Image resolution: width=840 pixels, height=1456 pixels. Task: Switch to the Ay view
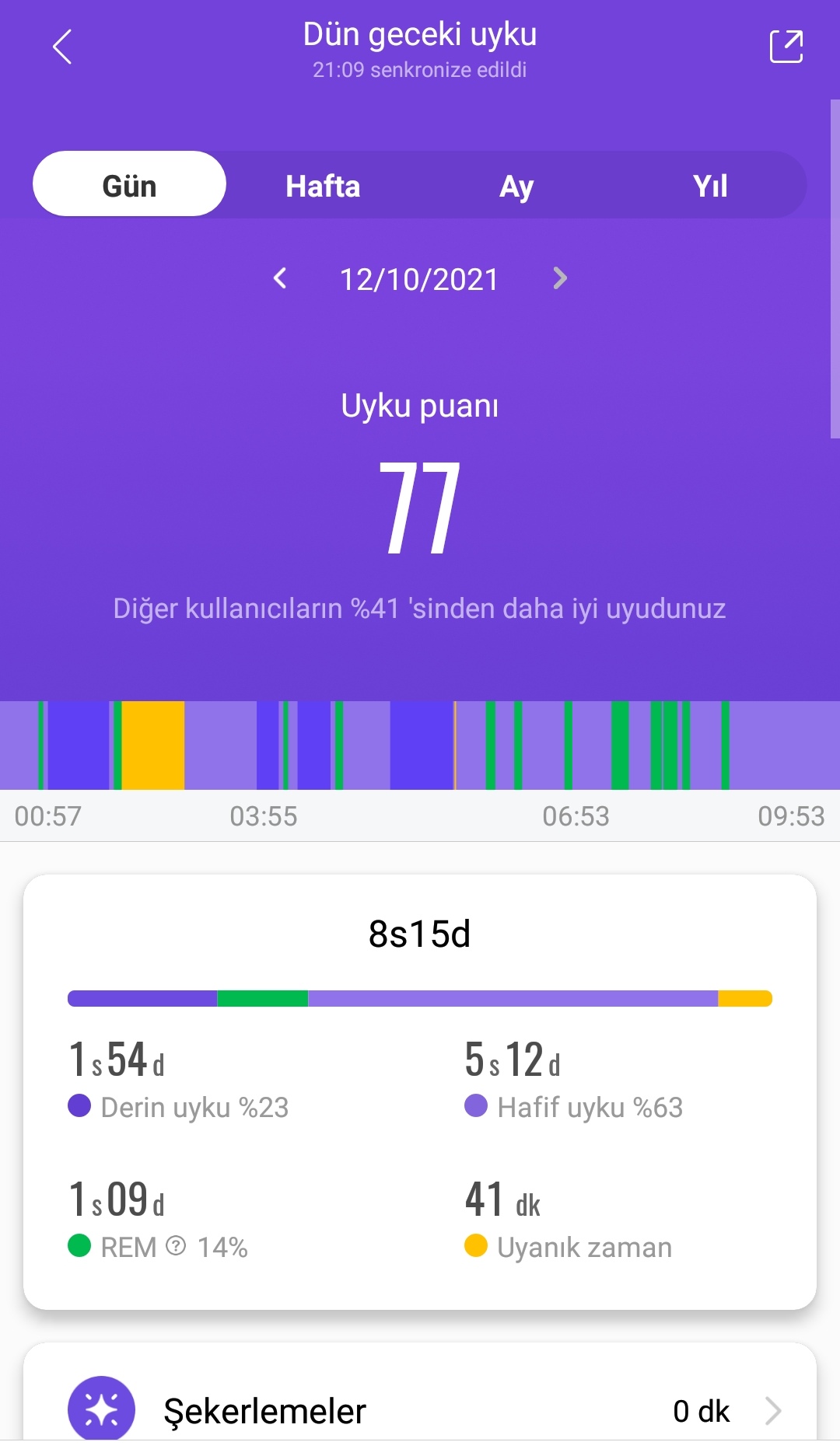(x=516, y=186)
